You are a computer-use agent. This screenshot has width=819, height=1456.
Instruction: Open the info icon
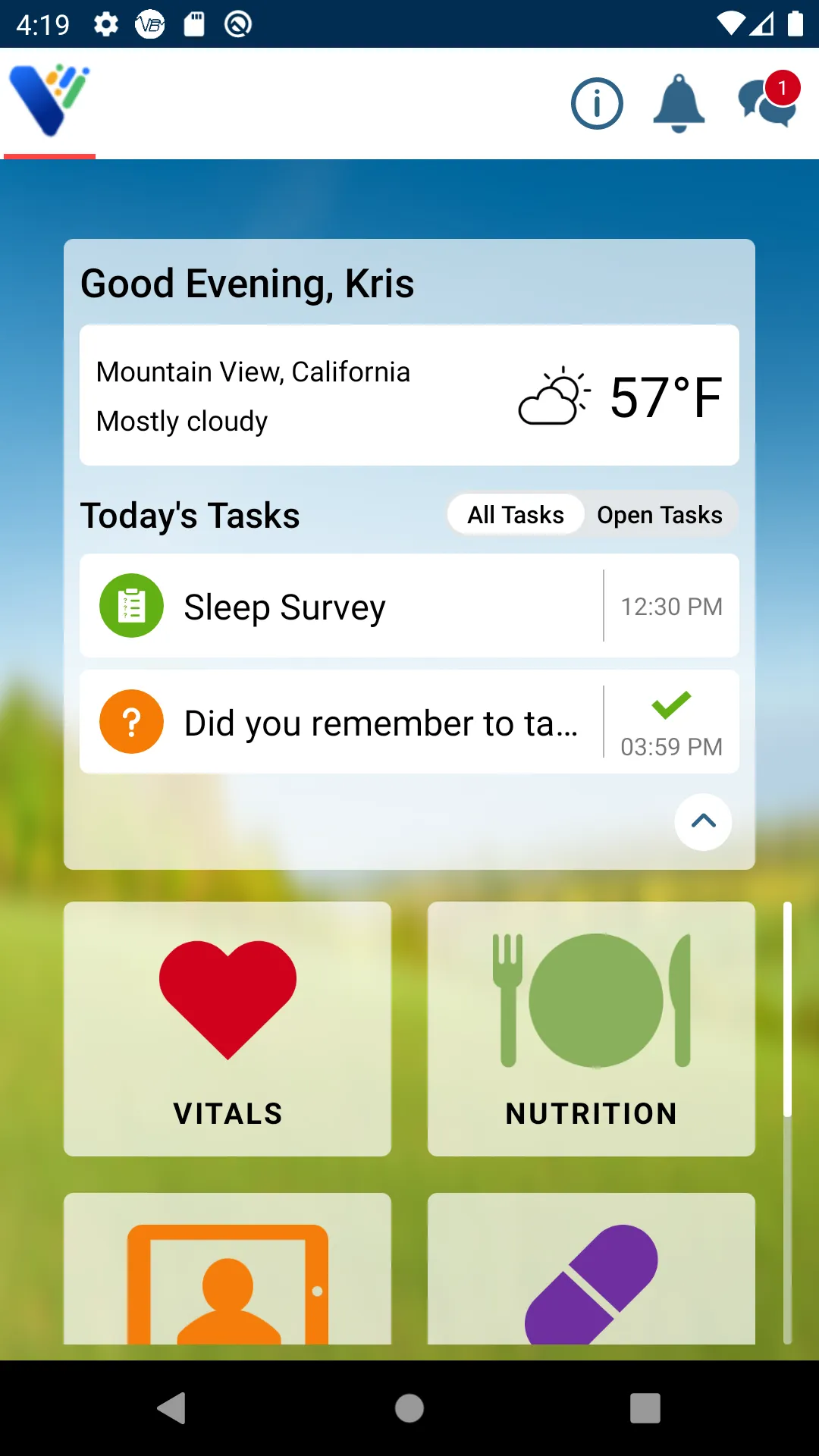click(597, 104)
